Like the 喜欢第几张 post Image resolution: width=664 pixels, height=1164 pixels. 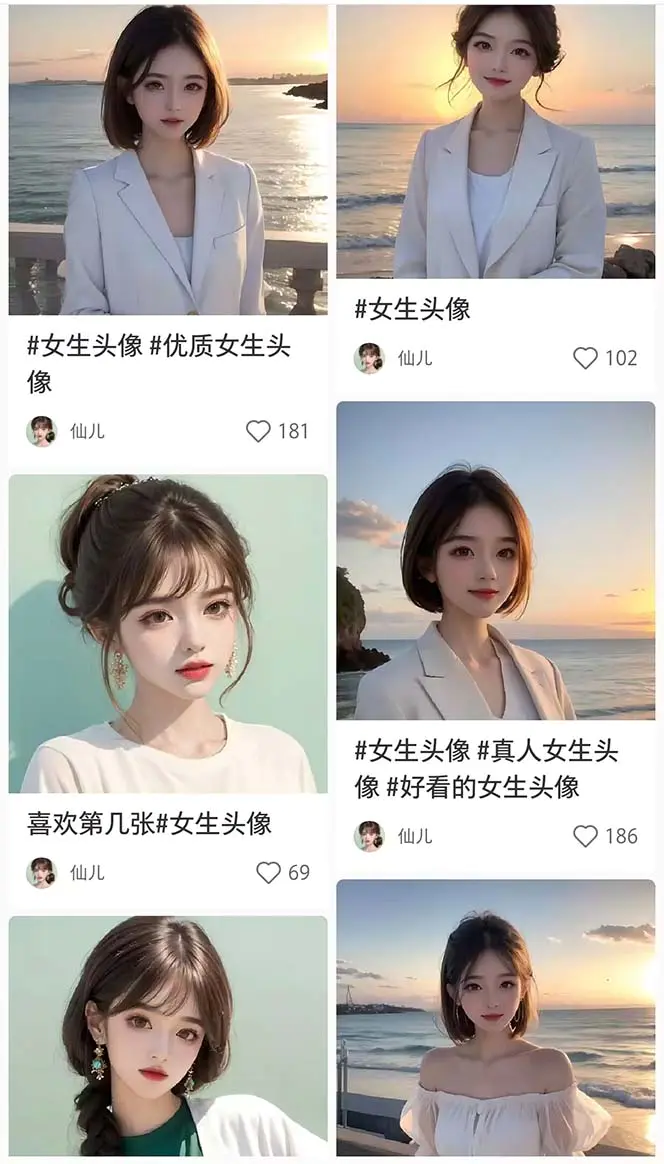269,872
